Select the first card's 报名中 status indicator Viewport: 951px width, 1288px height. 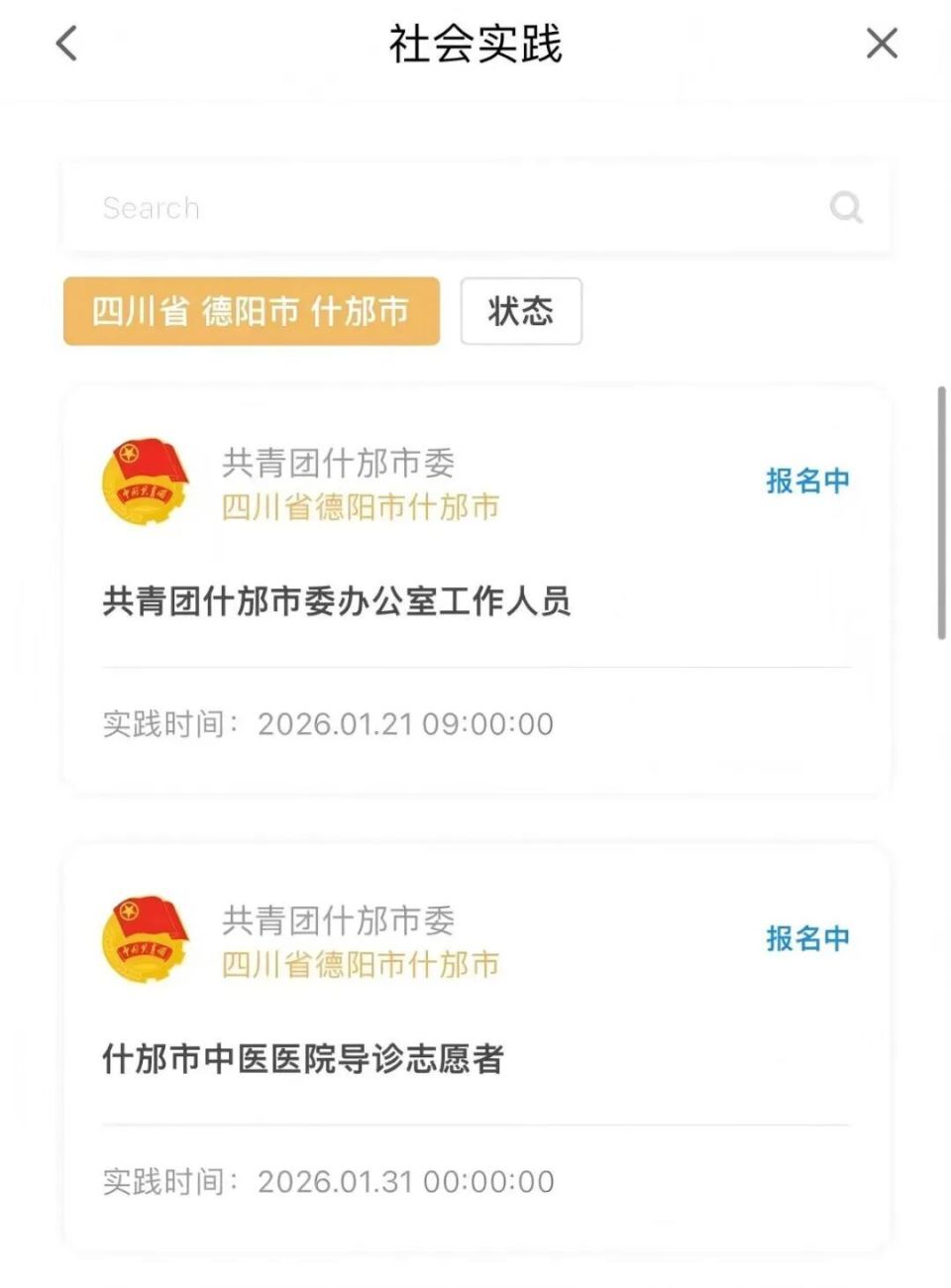pyautogui.click(x=807, y=480)
